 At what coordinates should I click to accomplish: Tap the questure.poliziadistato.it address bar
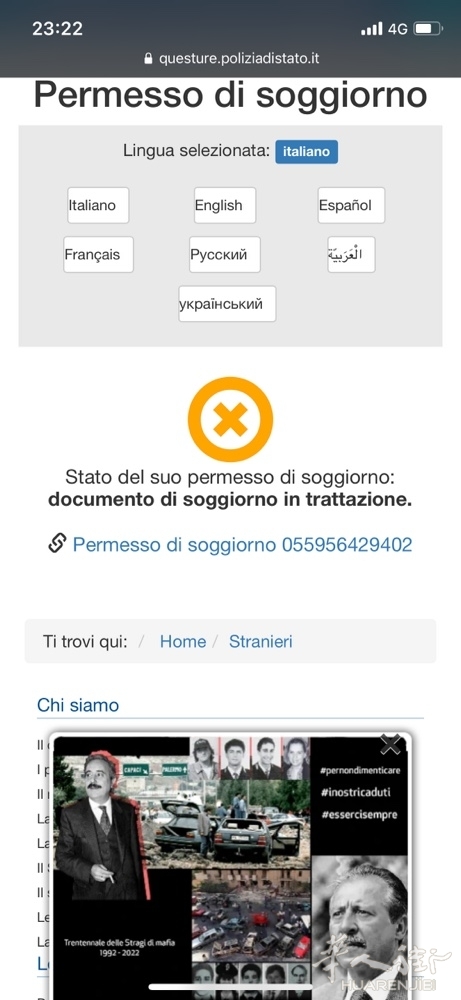(231, 59)
